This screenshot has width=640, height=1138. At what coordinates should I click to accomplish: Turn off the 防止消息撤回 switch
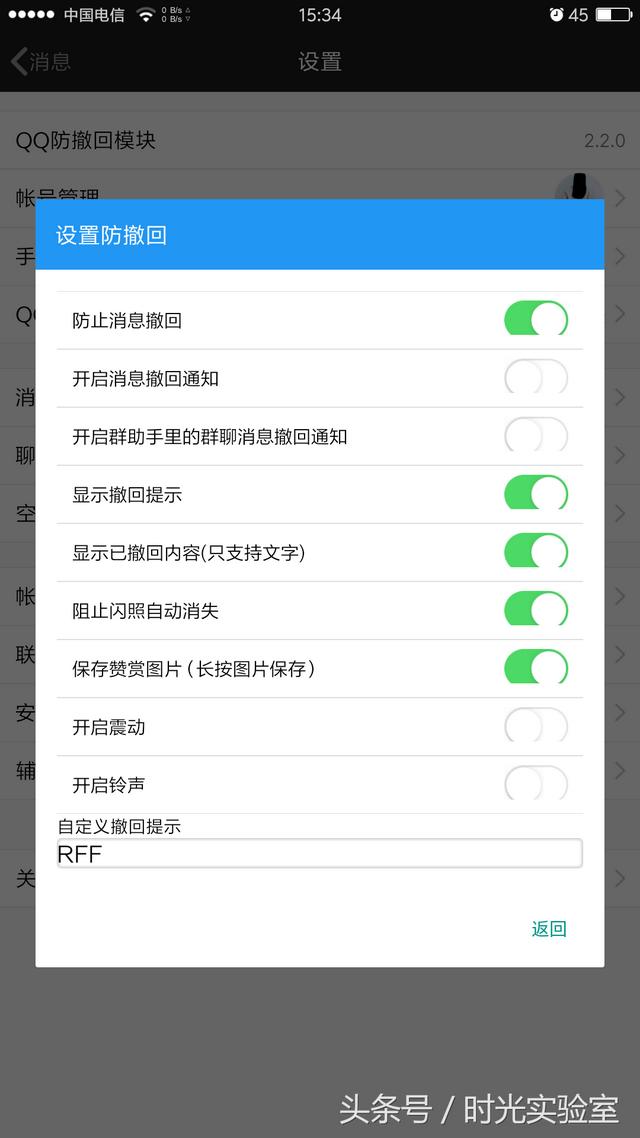pyautogui.click(x=536, y=319)
